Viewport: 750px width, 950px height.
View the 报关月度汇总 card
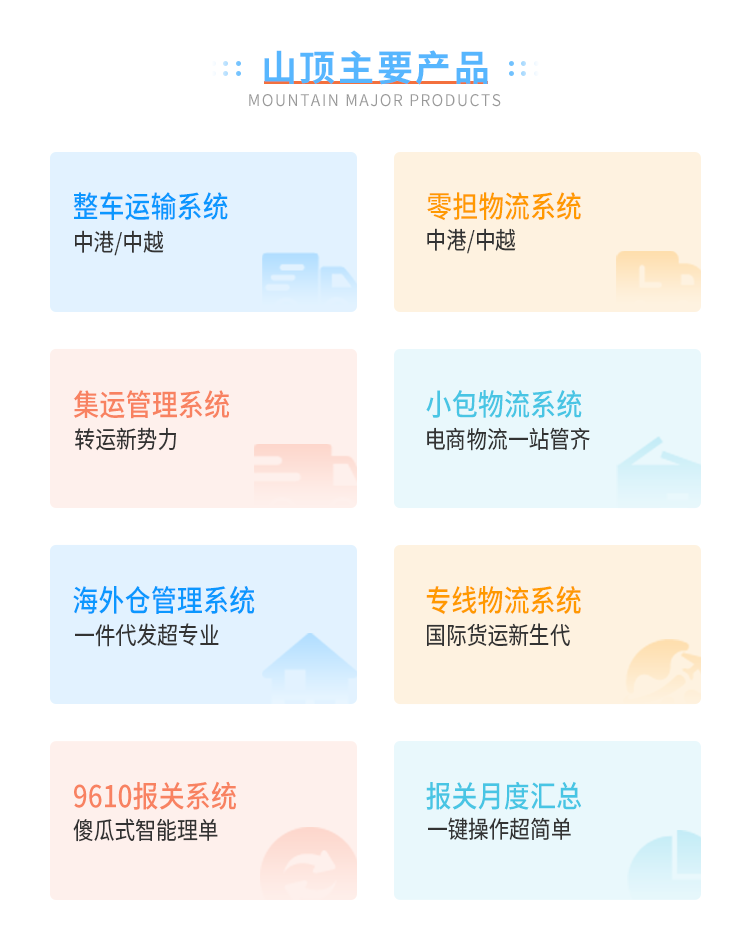[x=547, y=820]
